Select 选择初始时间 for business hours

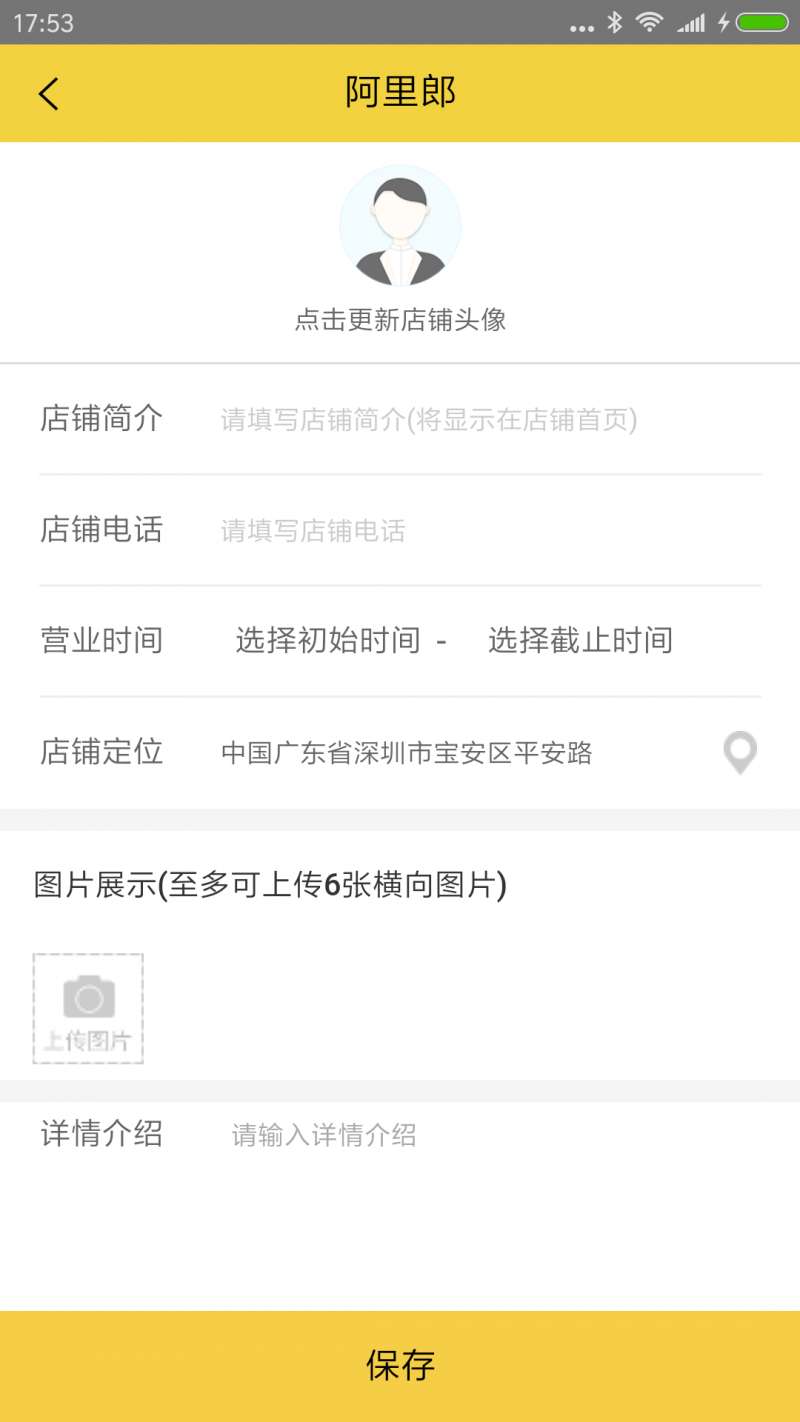327,640
